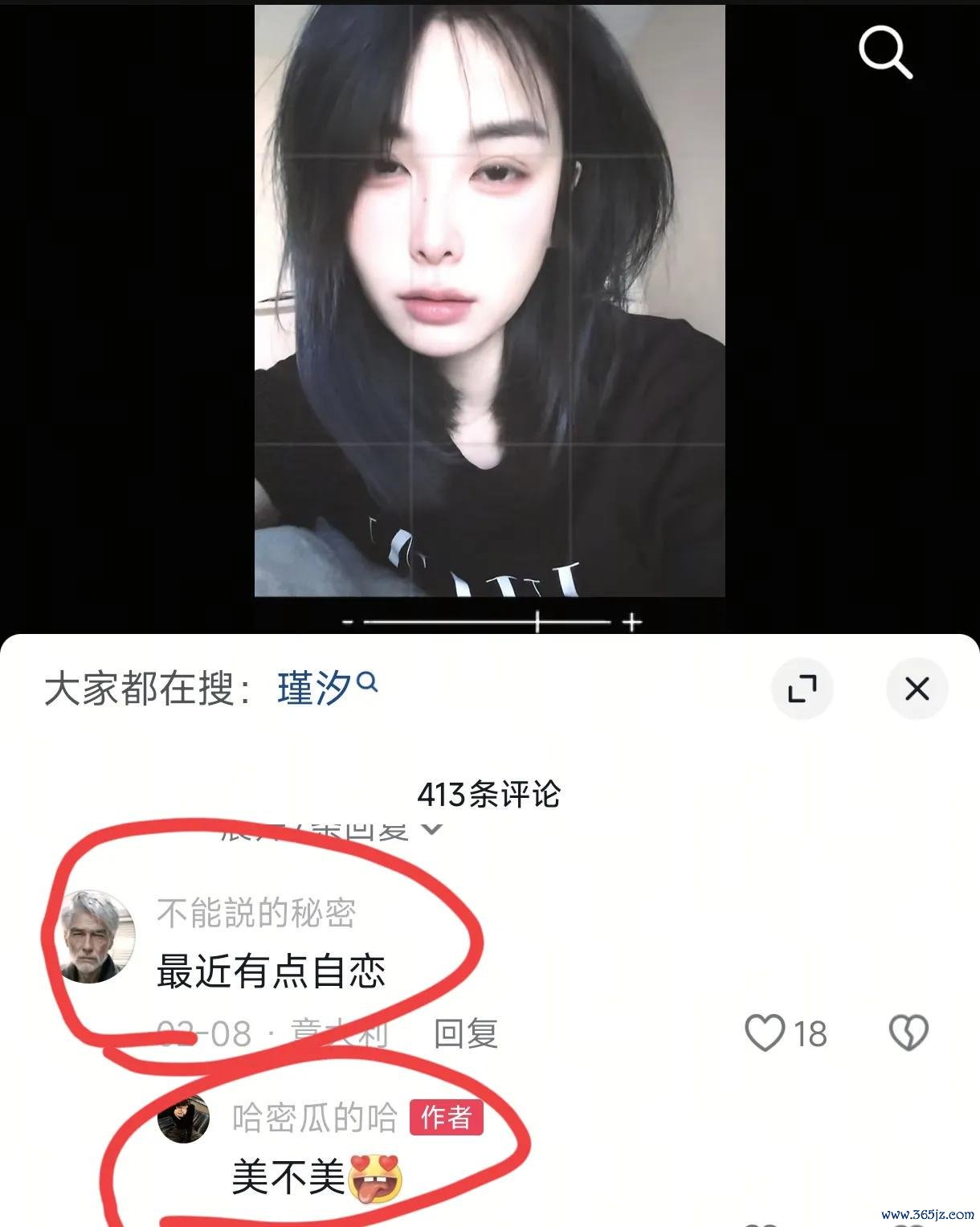Close the comments panel
Screen dimensions: 980x1227
917,689
